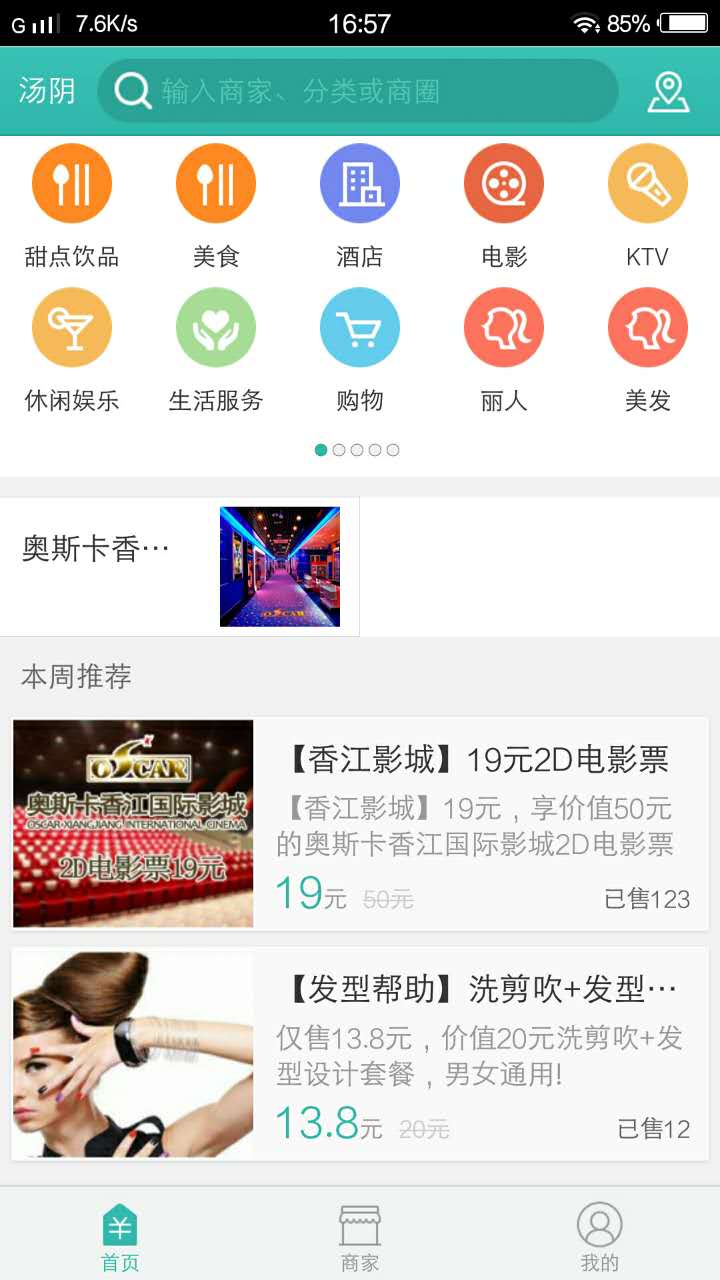Image resolution: width=720 pixels, height=1280 pixels.
Task: Browse the 美食 category
Action: [216, 206]
